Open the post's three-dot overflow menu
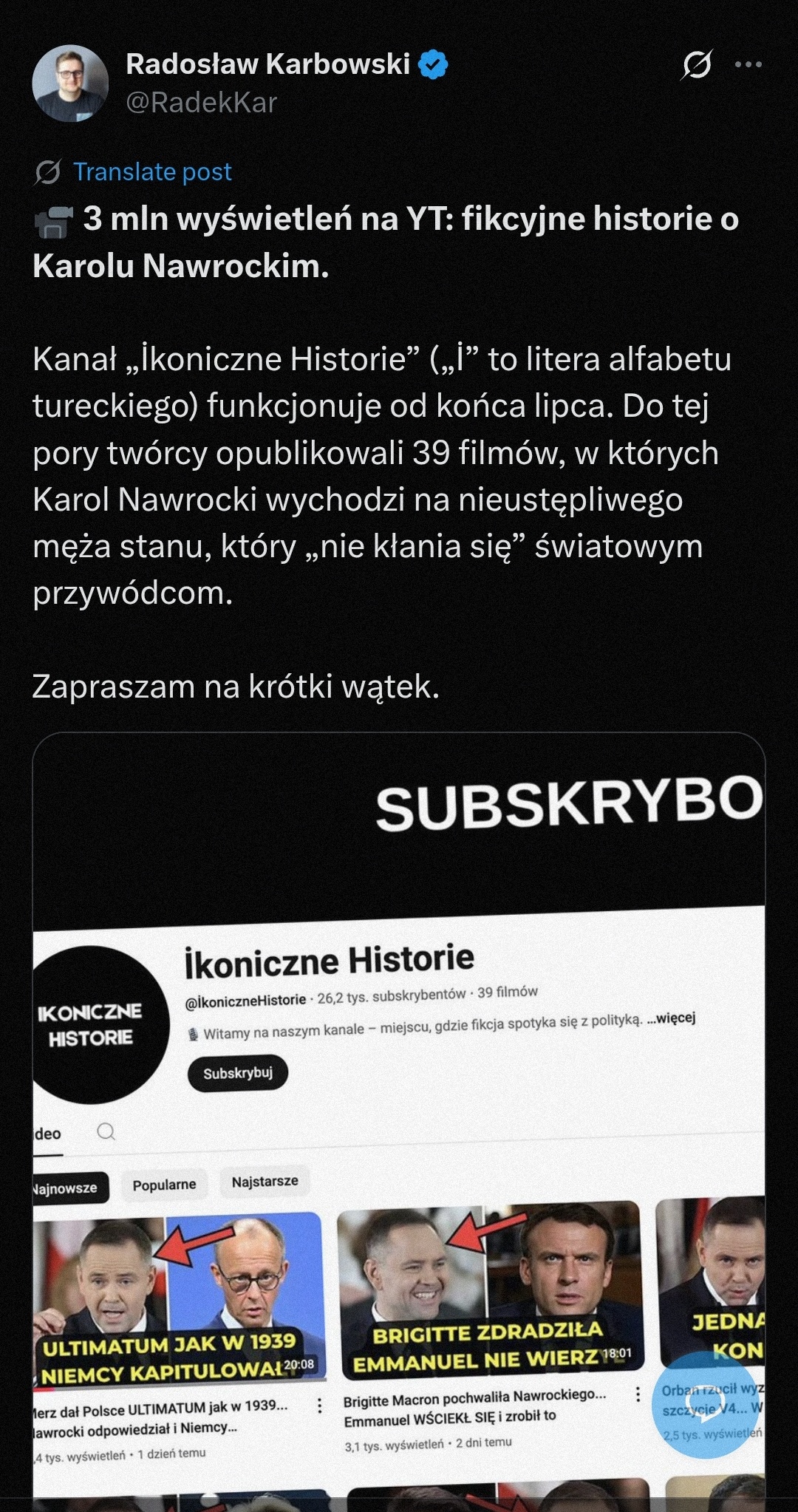Viewport: 798px width, 1512px height. [748, 65]
